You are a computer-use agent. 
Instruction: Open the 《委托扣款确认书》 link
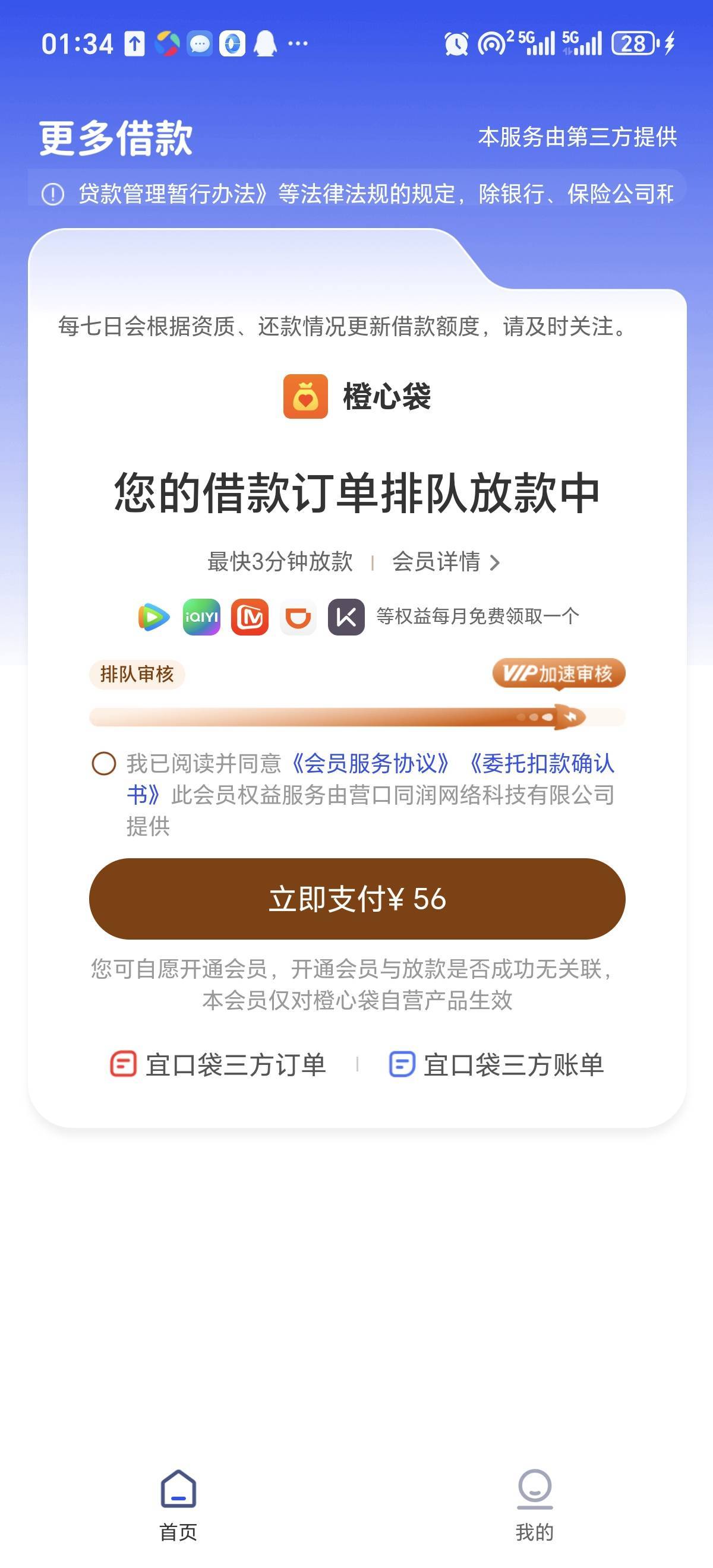tap(541, 763)
